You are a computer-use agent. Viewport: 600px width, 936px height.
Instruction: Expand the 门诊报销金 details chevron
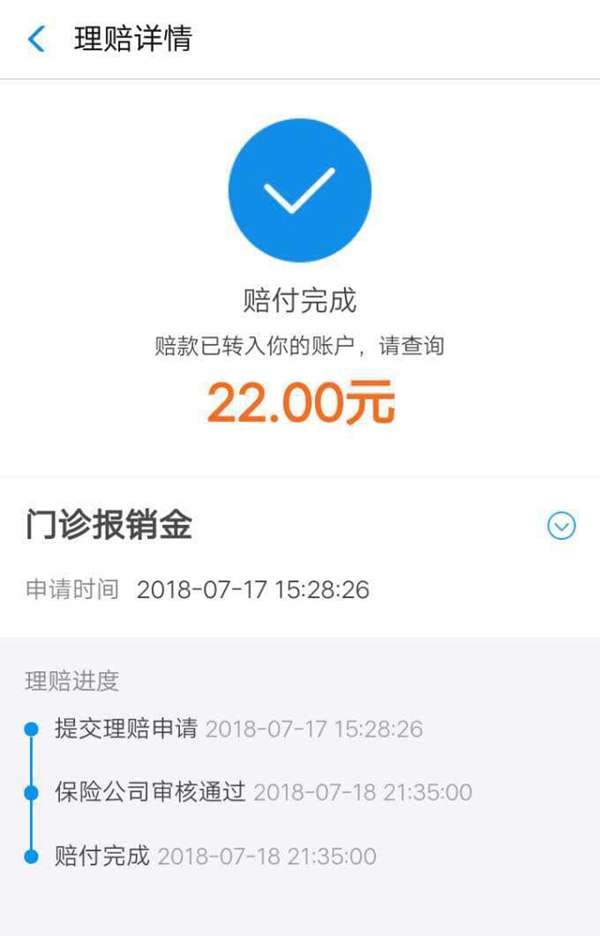coord(561,526)
